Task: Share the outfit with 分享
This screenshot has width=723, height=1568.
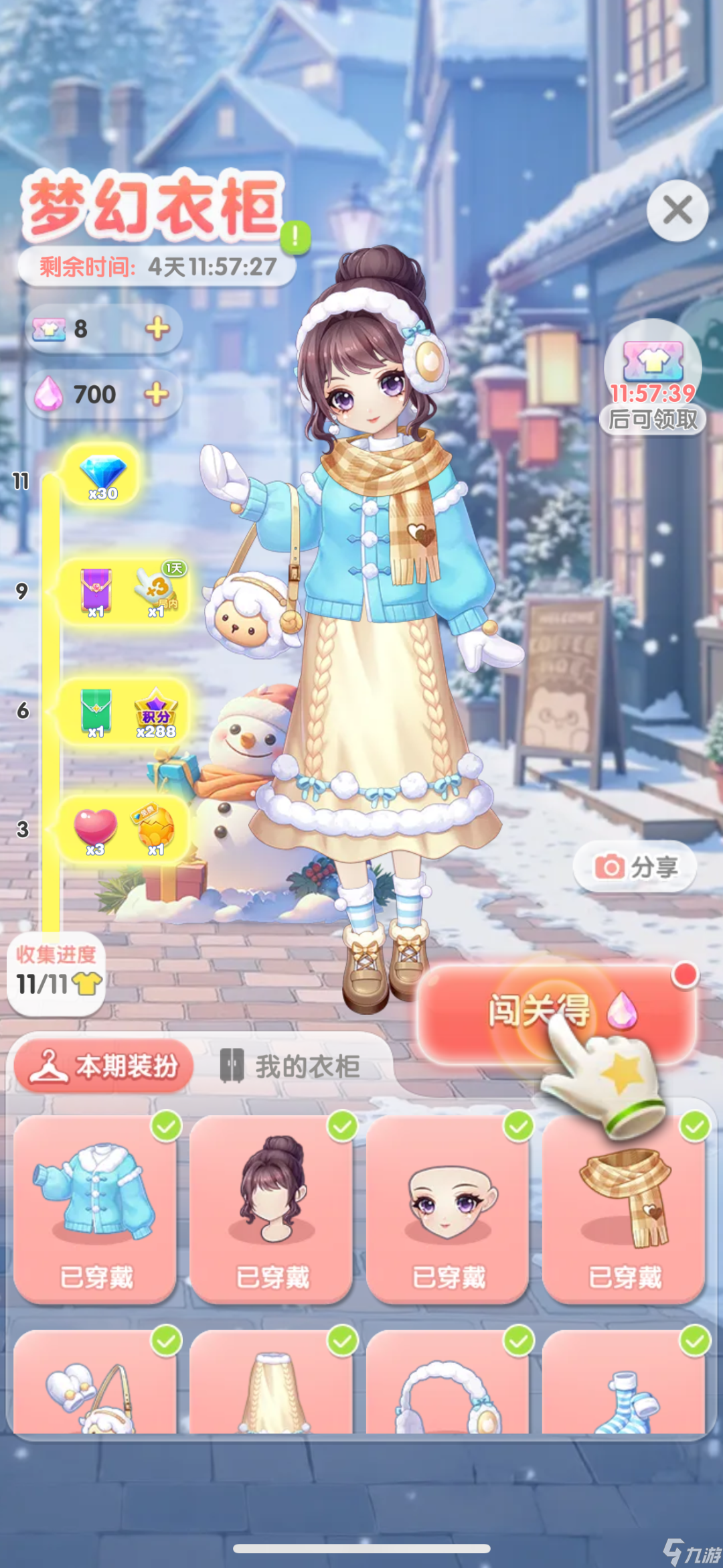Action: pyautogui.click(x=635, y=866)
